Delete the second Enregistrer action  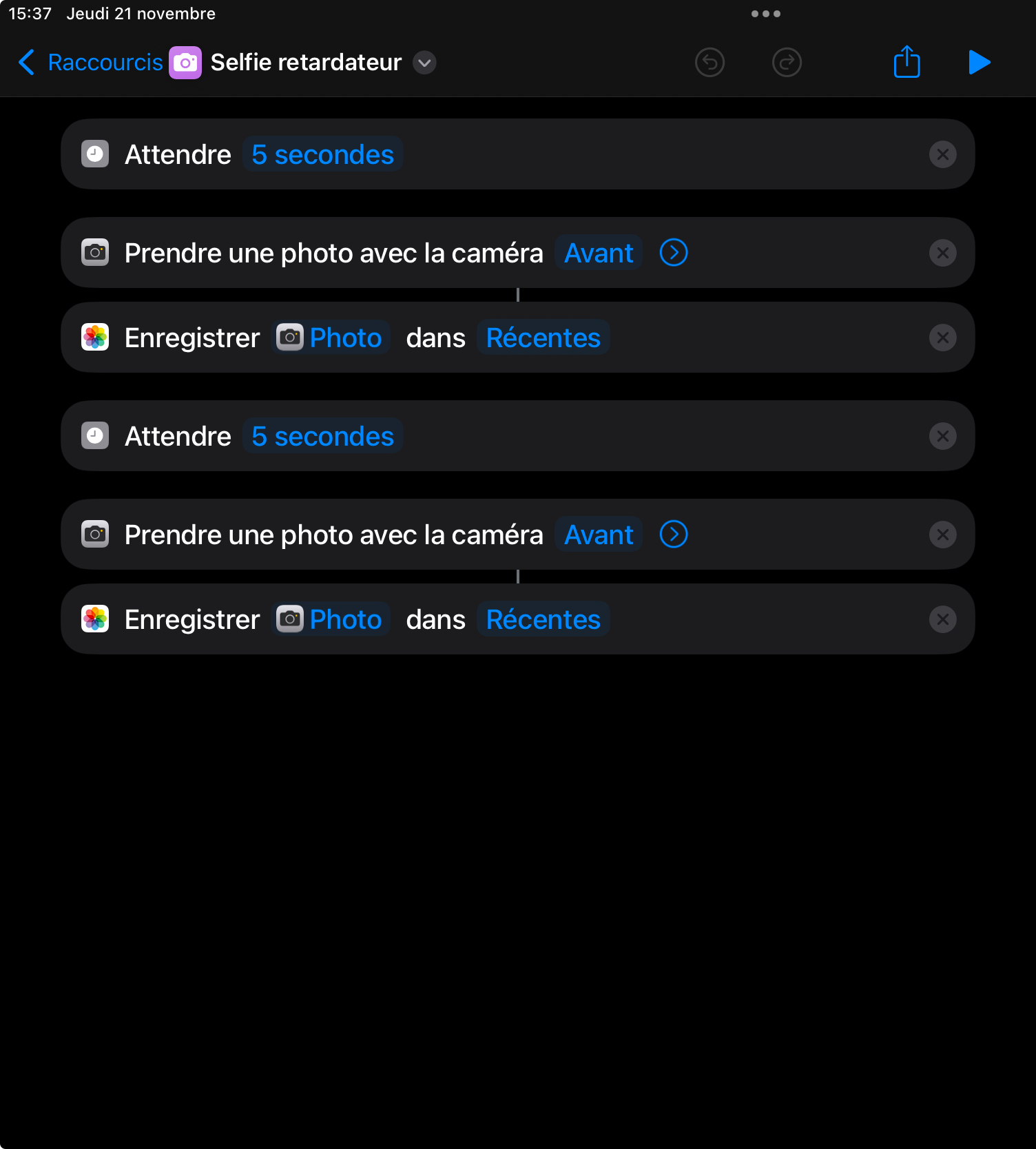[942, 620]
